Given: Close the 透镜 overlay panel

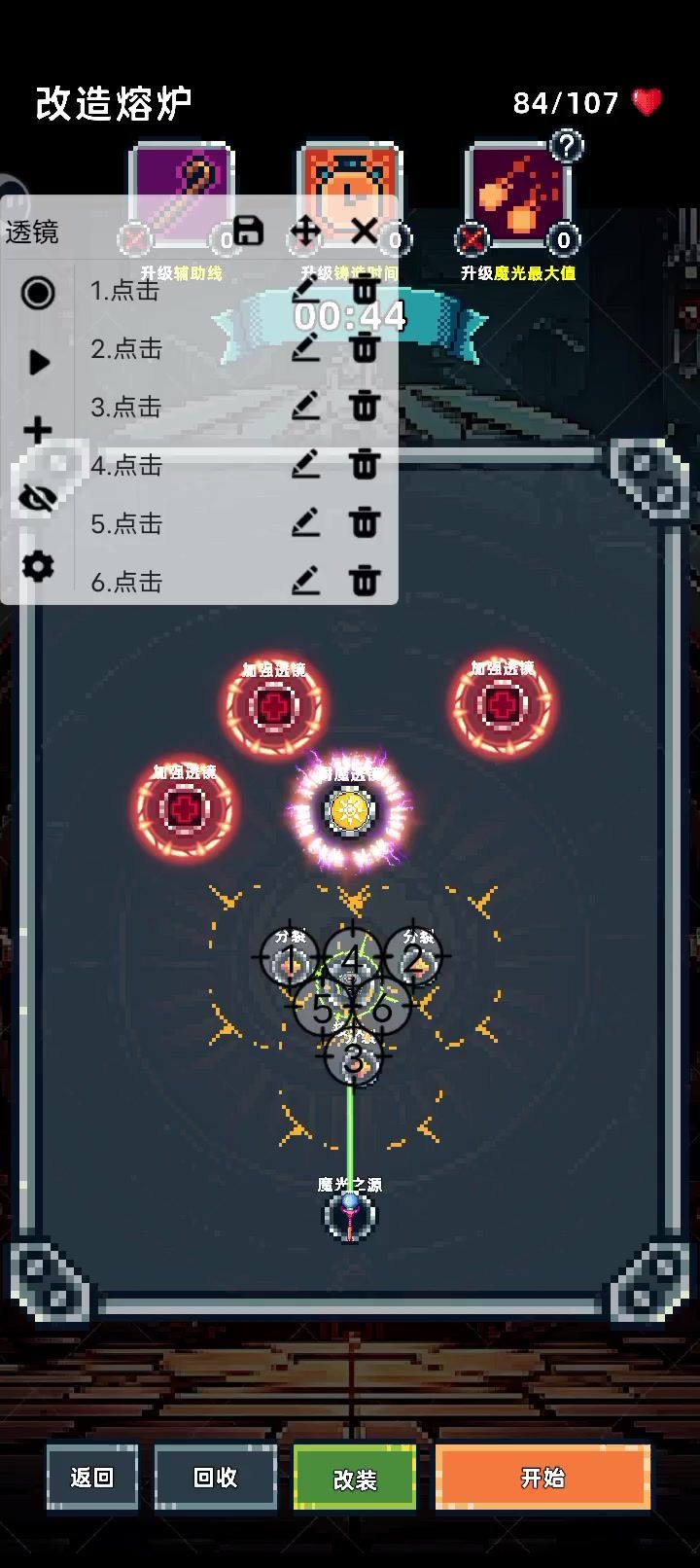Looking at the screenshot, I should click(364, 232).
